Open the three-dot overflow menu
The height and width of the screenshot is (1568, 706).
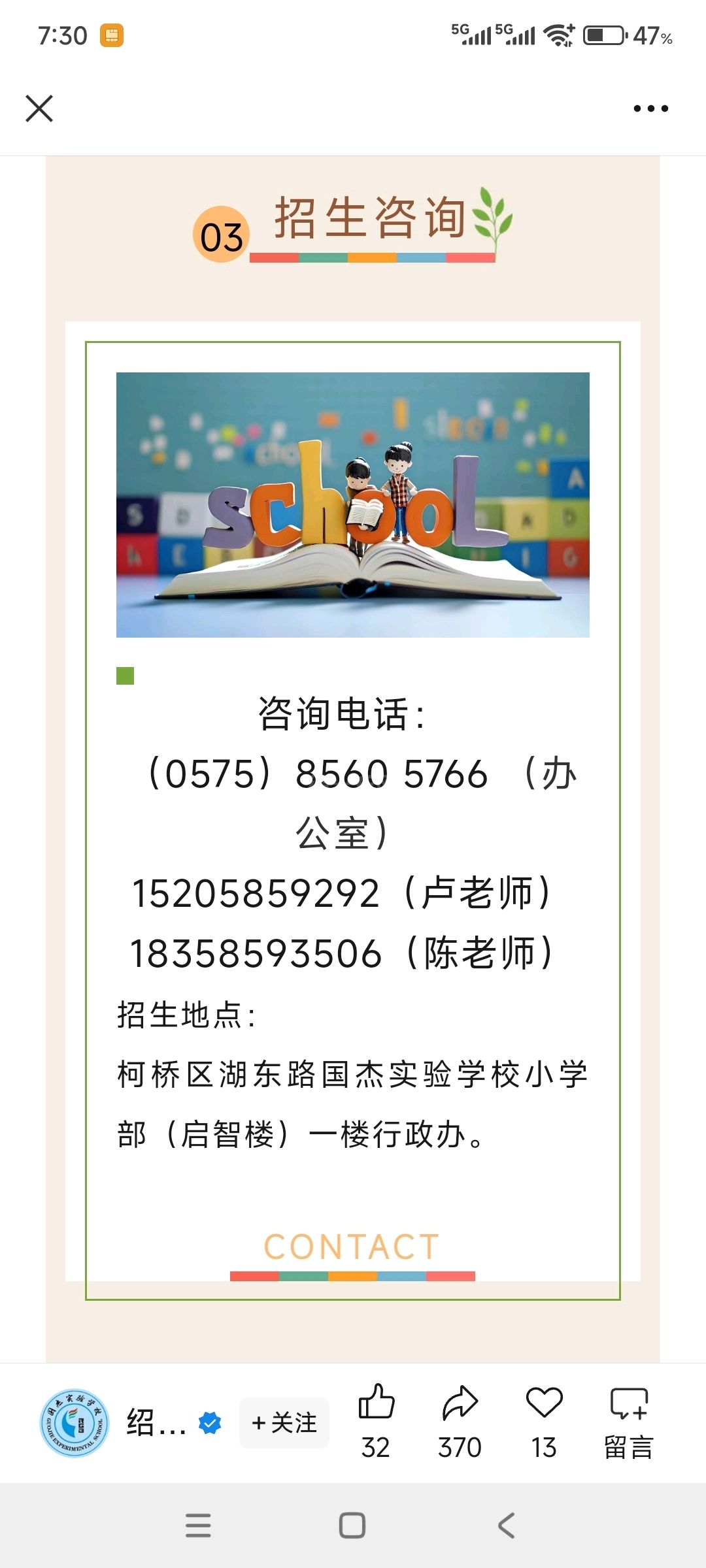point(650,108)
